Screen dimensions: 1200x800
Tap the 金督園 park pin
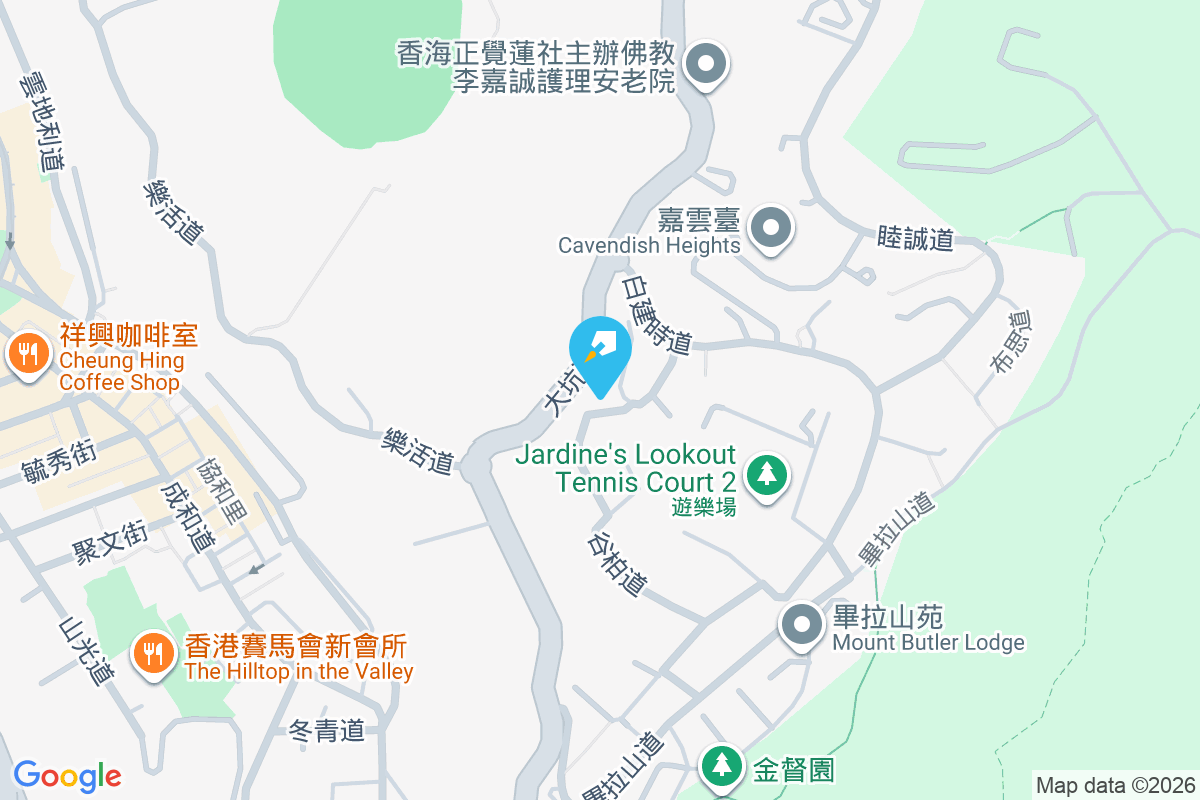click(x=720, y=767)
